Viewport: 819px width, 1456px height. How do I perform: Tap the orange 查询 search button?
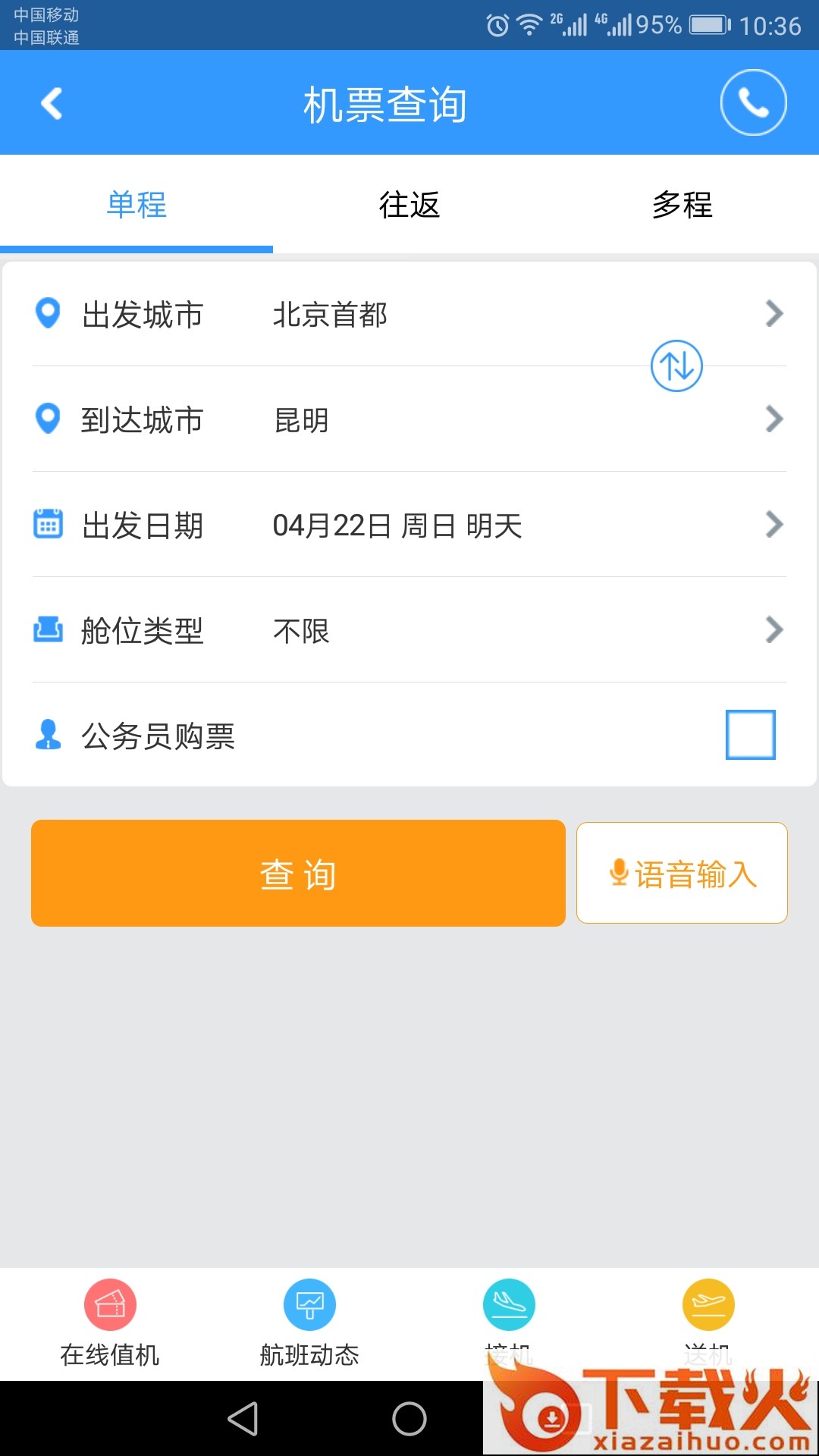click(298, 873)
